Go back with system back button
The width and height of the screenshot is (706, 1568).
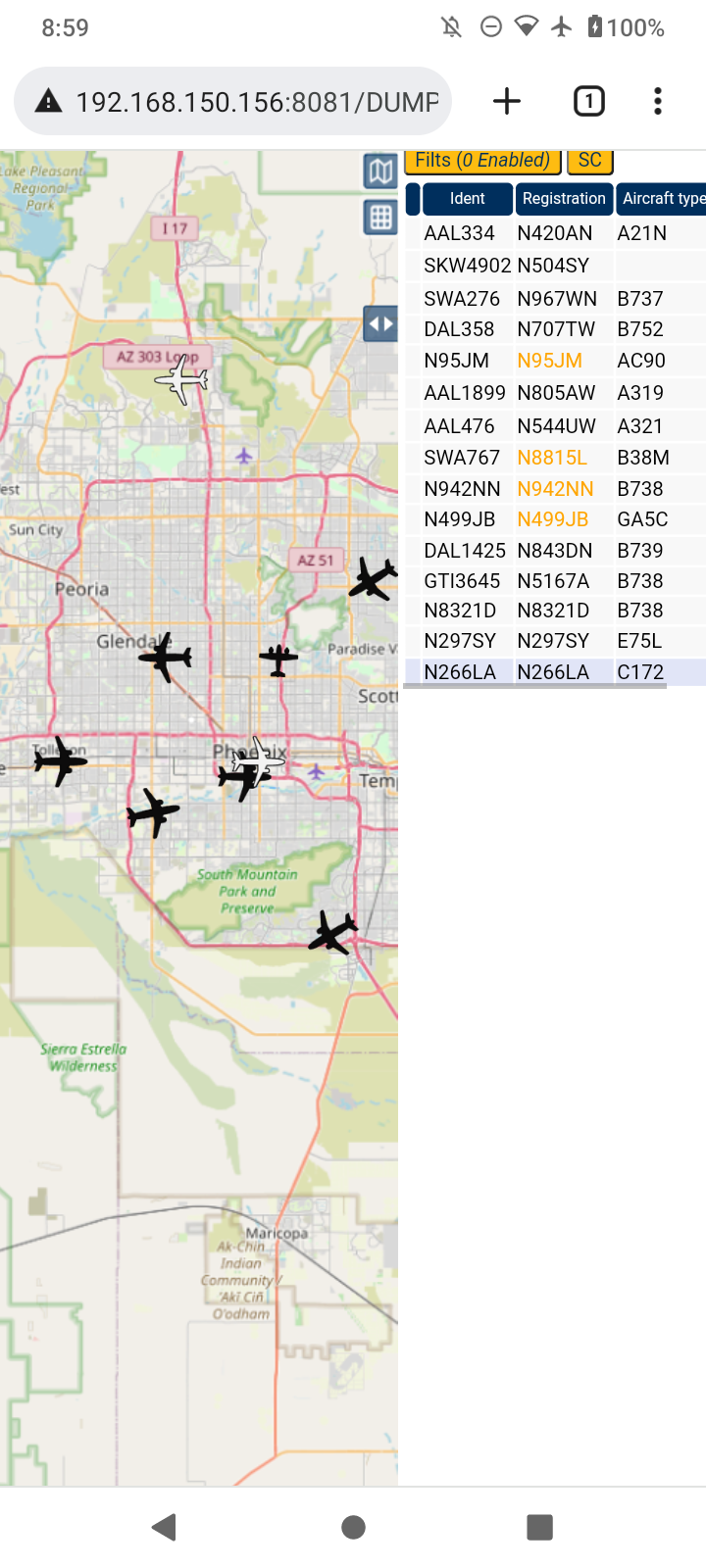click(x=165, y=1526)
